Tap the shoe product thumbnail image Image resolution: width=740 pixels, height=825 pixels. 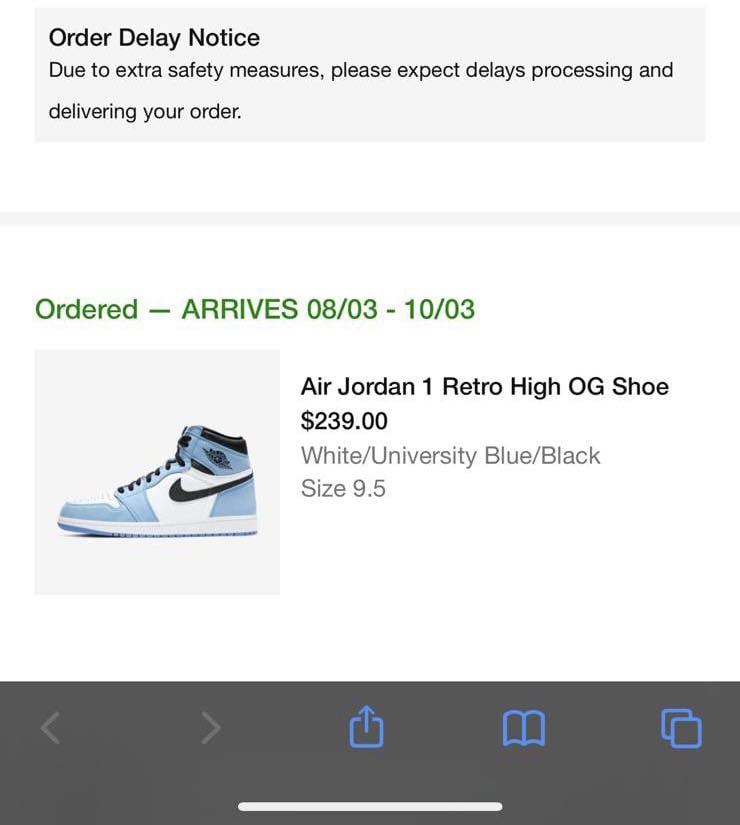[157, 471]
